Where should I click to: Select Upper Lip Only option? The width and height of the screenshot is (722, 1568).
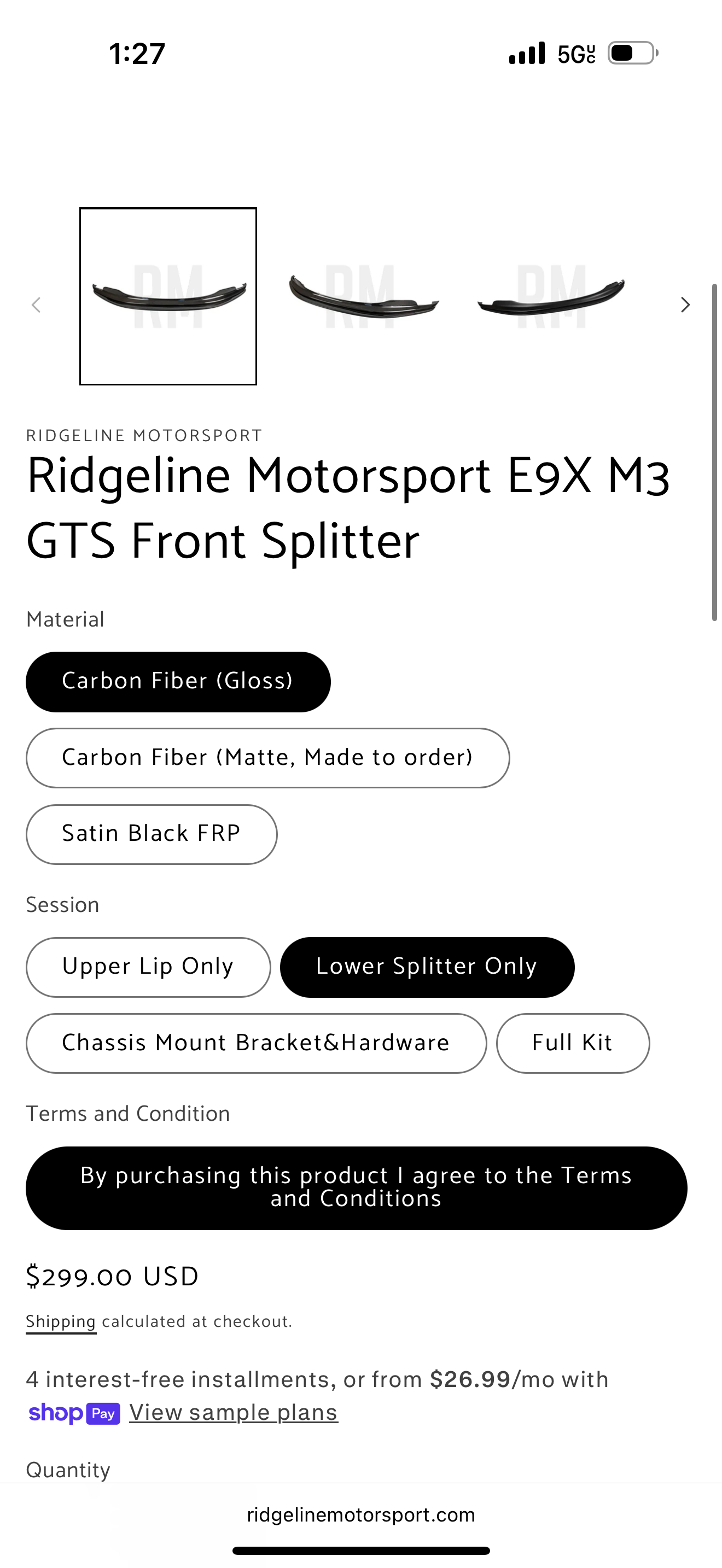pos(148,967)
